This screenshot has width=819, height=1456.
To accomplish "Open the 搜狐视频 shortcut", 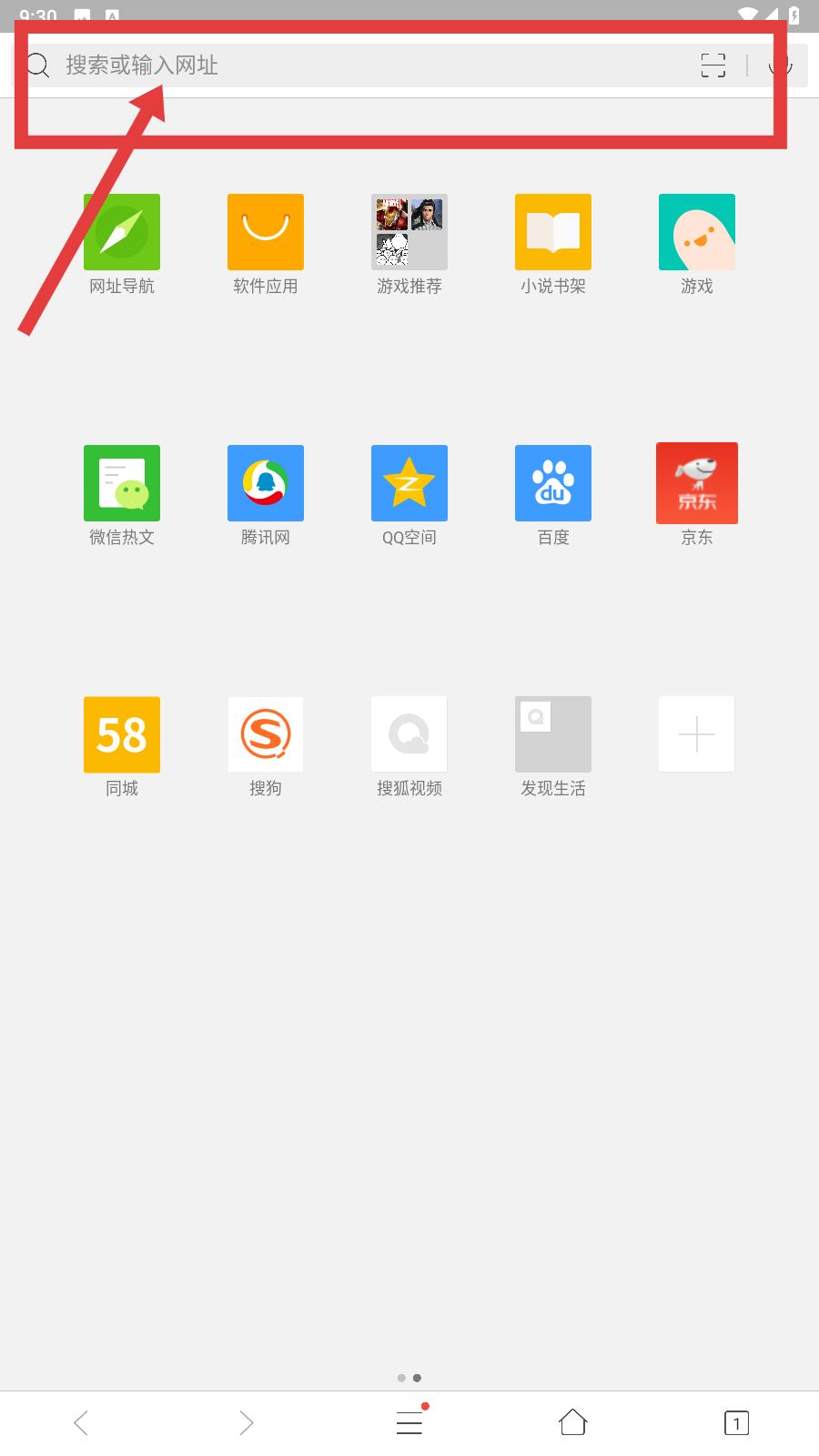I will (409, 734).
